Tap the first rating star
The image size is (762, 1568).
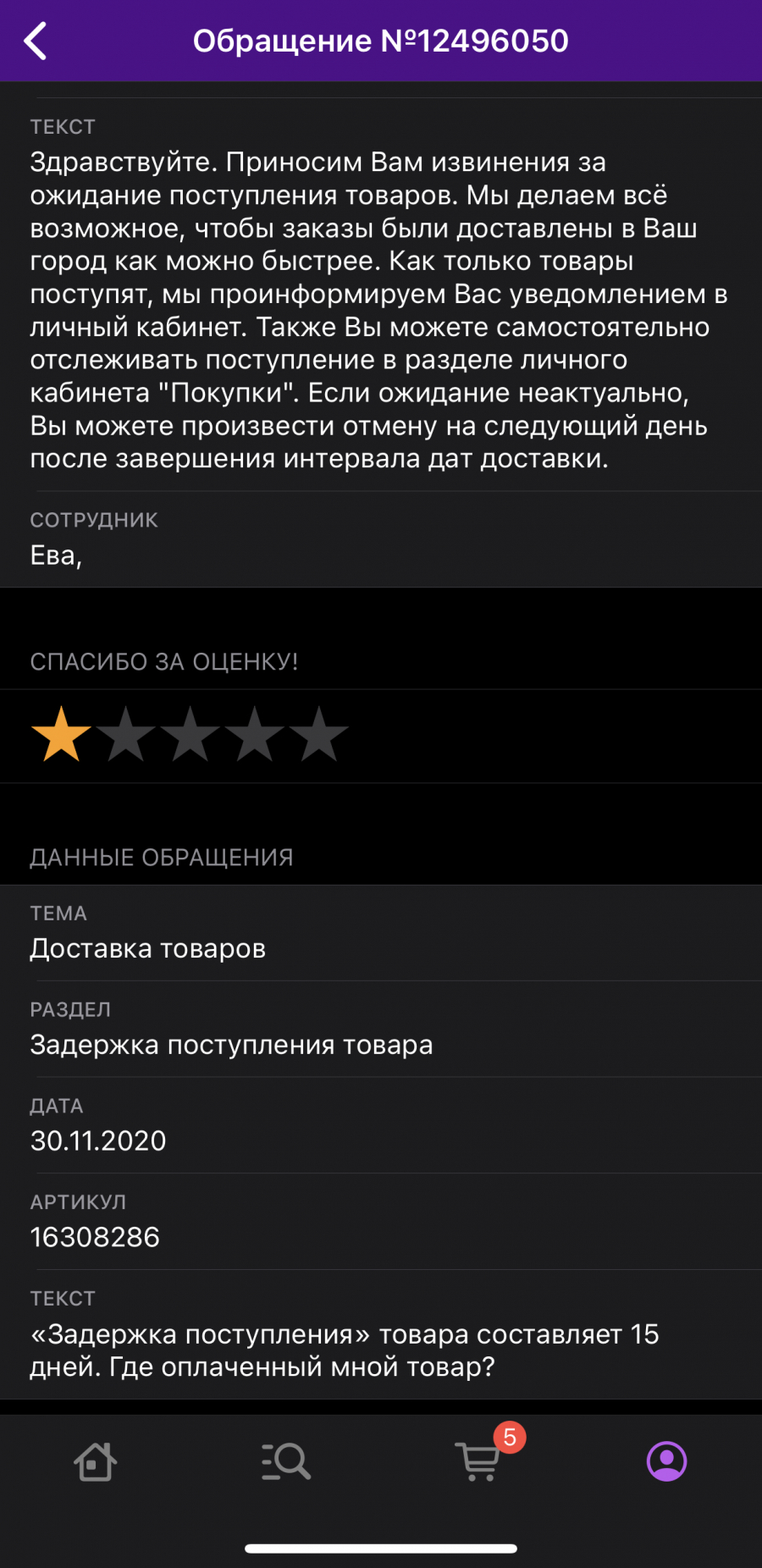point(61,734)
